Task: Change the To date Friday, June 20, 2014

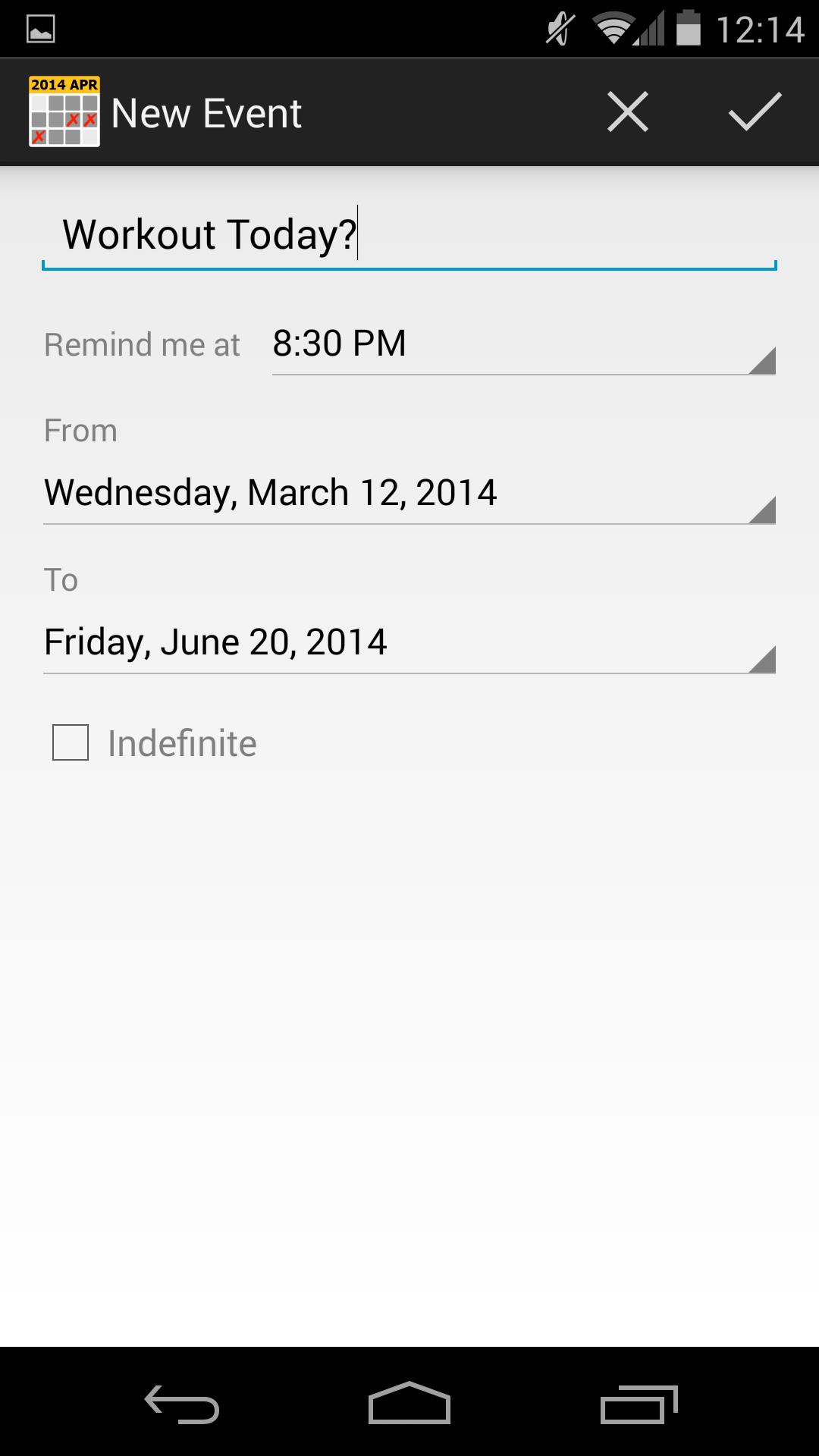Action: [409, 643]
